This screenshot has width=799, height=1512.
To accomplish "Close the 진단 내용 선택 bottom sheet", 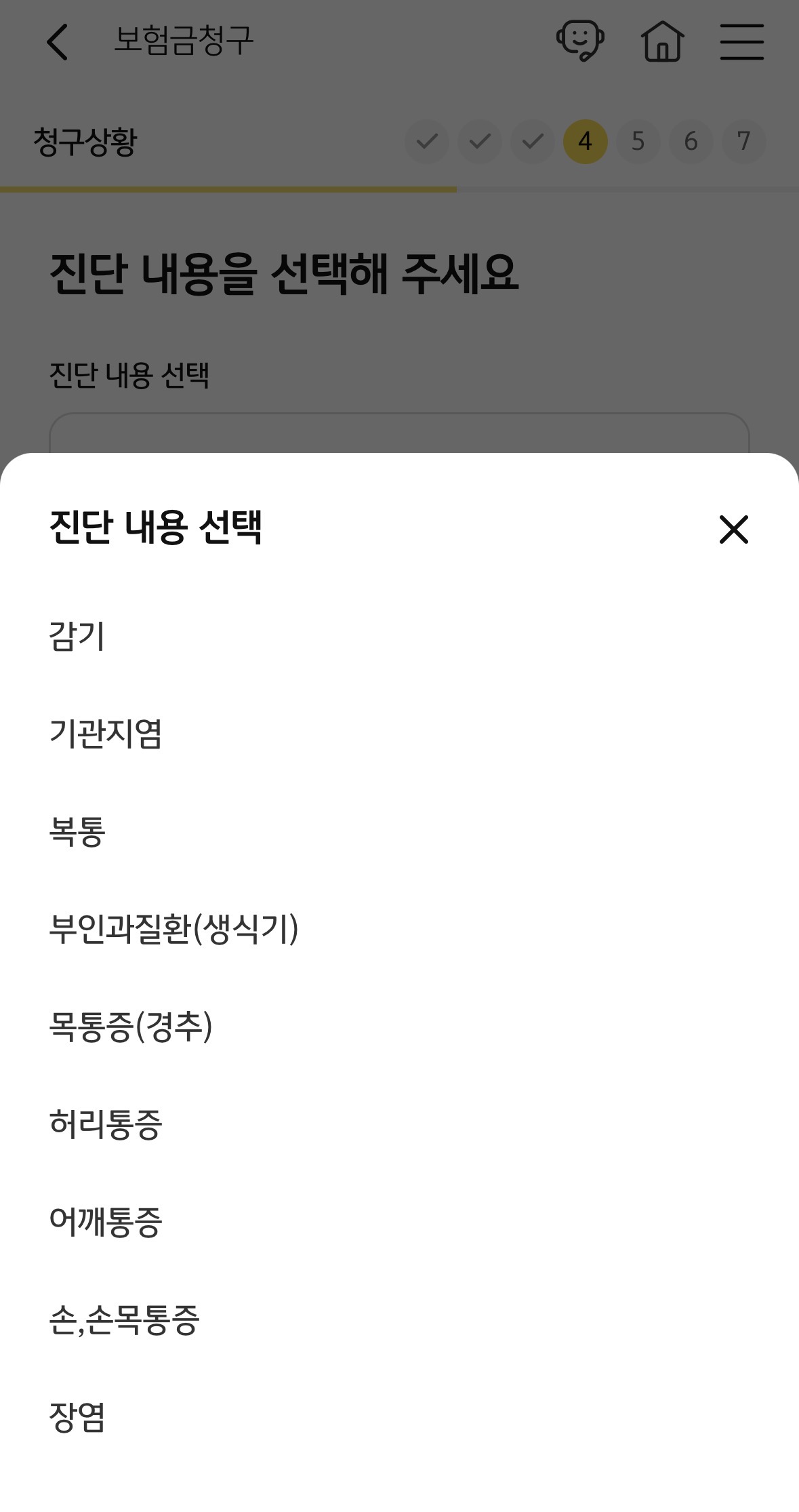I will 733,530.
